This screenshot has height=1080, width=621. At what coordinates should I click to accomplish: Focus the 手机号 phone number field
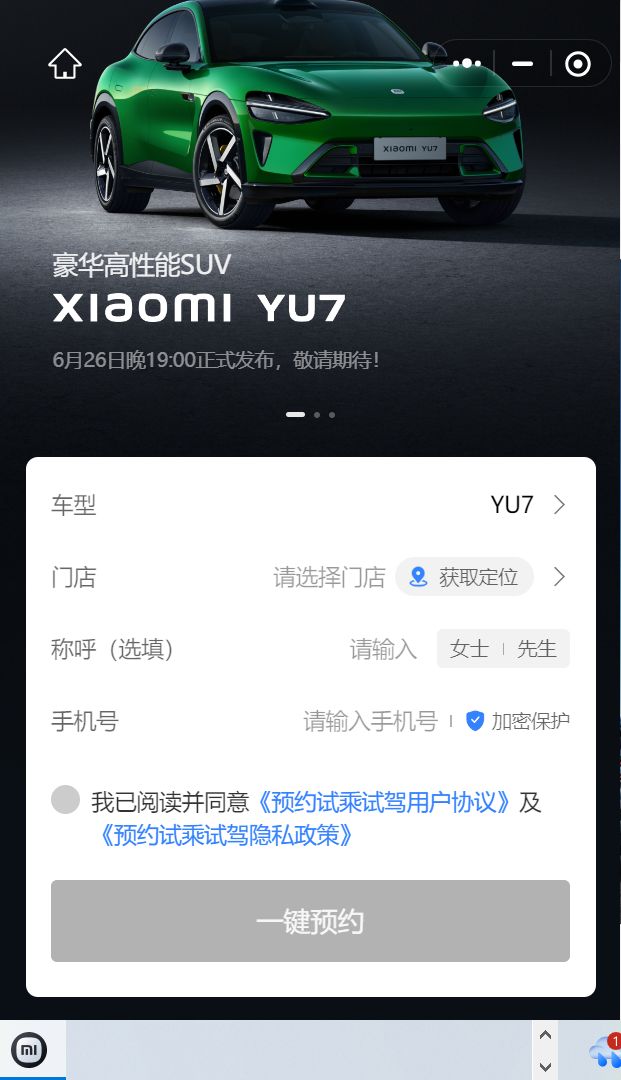[370, 721]
